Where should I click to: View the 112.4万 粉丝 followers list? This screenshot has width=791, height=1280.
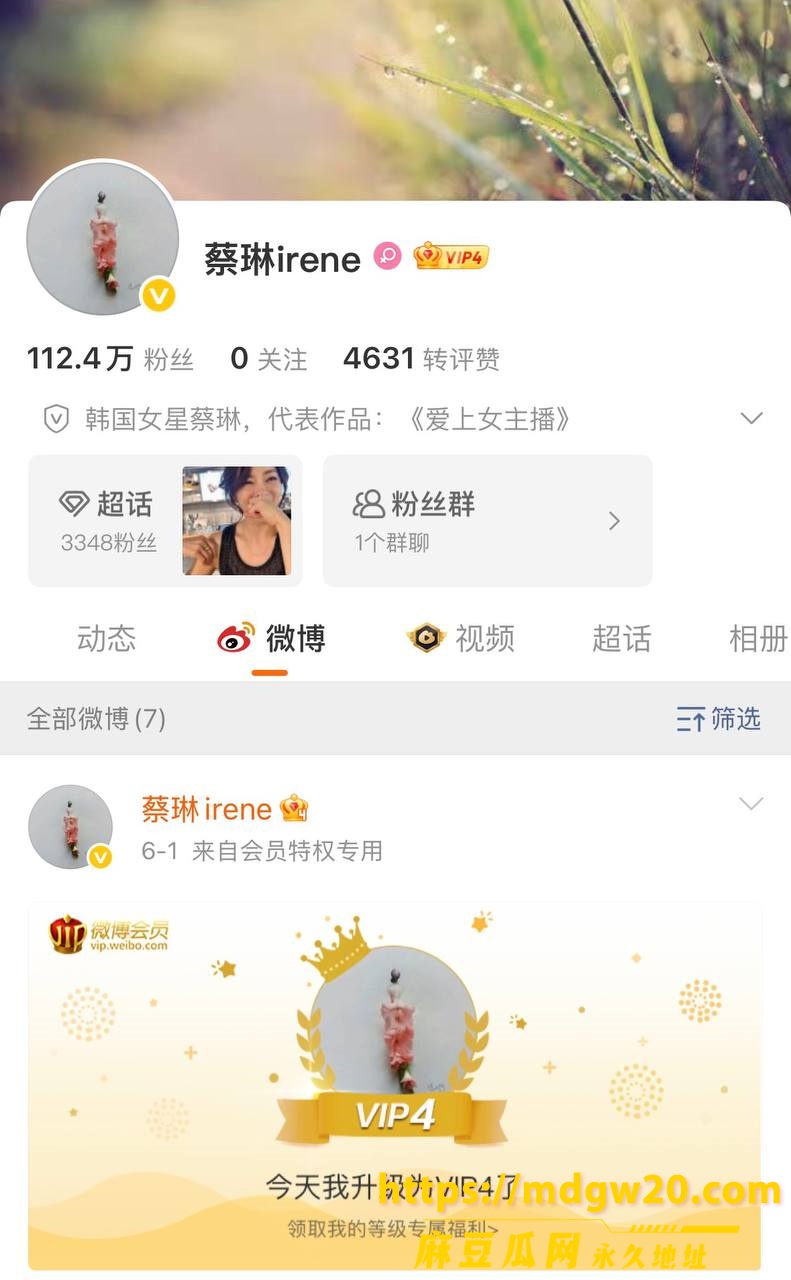pyautogui.click(x=110, y=359)
